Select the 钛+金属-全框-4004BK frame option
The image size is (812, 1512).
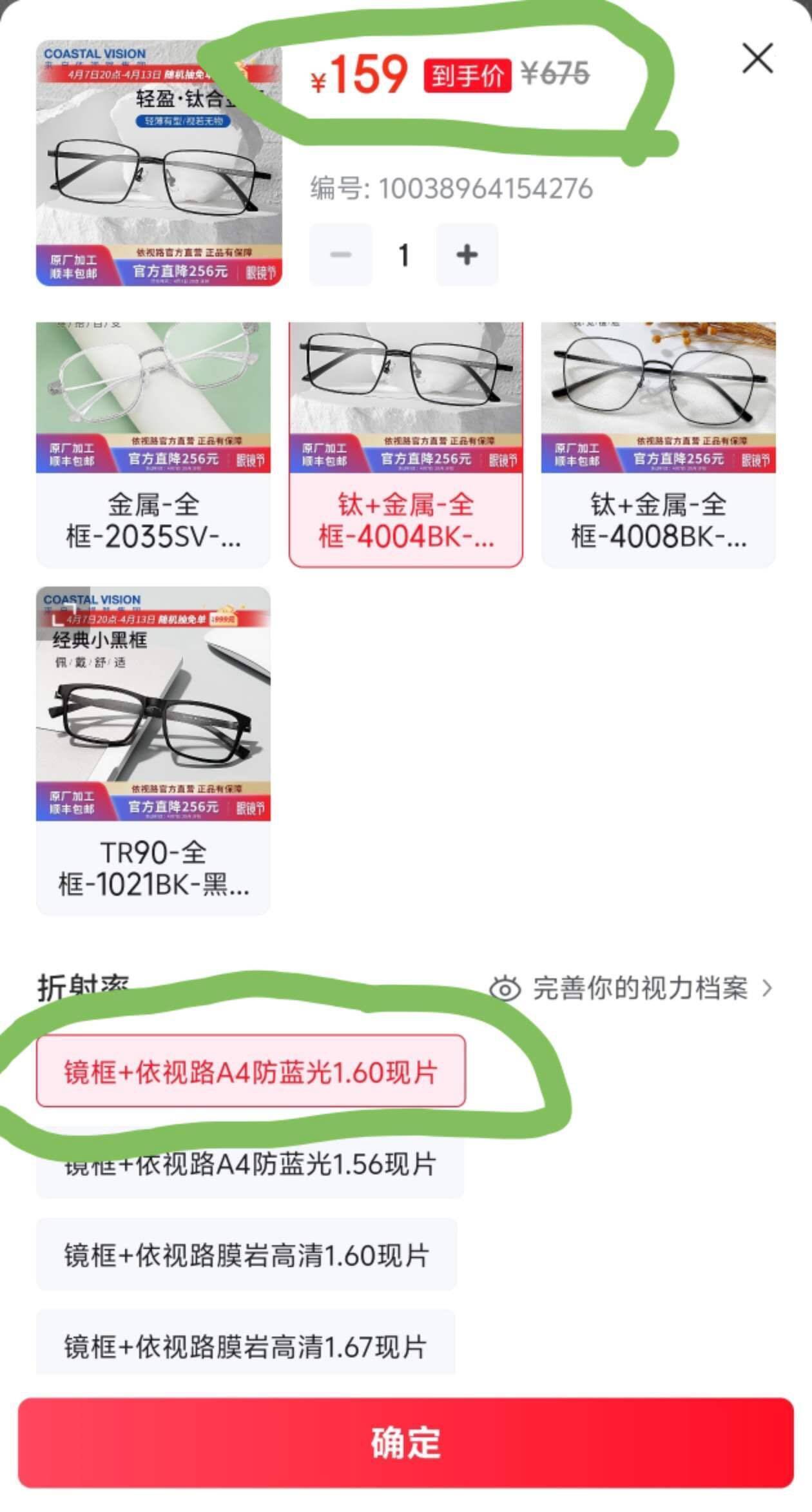point(405,445)
